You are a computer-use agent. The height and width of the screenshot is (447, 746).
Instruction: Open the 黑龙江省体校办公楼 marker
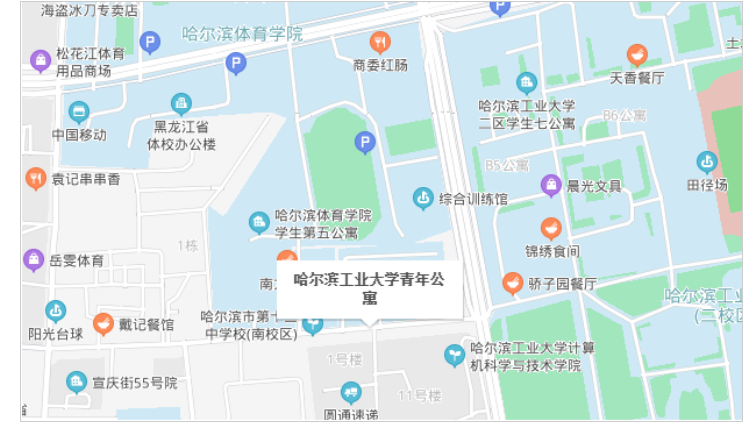(181, 104)
